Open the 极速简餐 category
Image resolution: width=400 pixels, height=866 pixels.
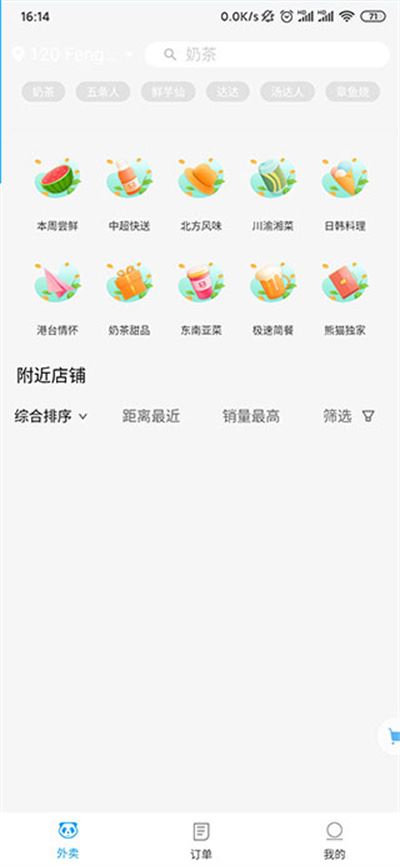click(273, 299)
